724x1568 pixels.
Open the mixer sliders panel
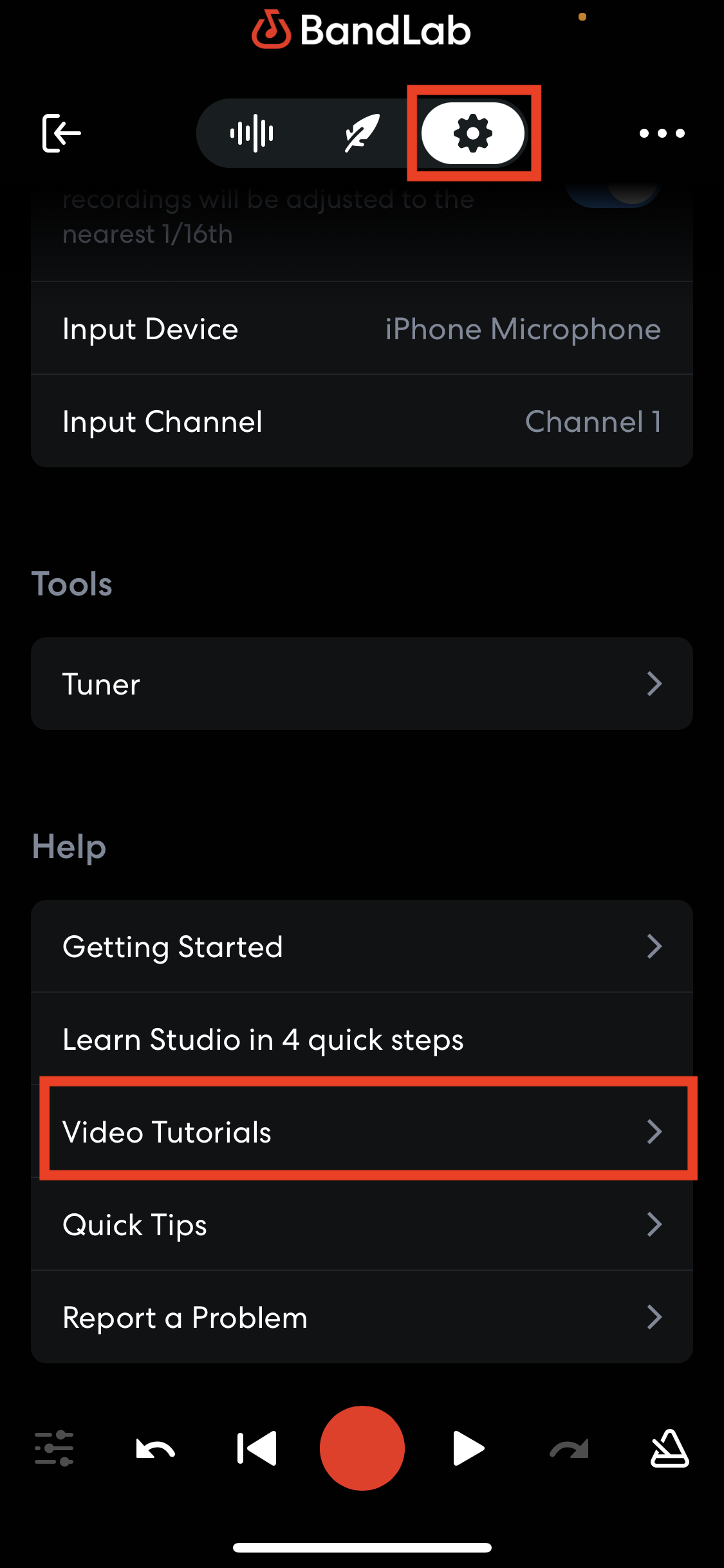click(x=54, y=1448)
